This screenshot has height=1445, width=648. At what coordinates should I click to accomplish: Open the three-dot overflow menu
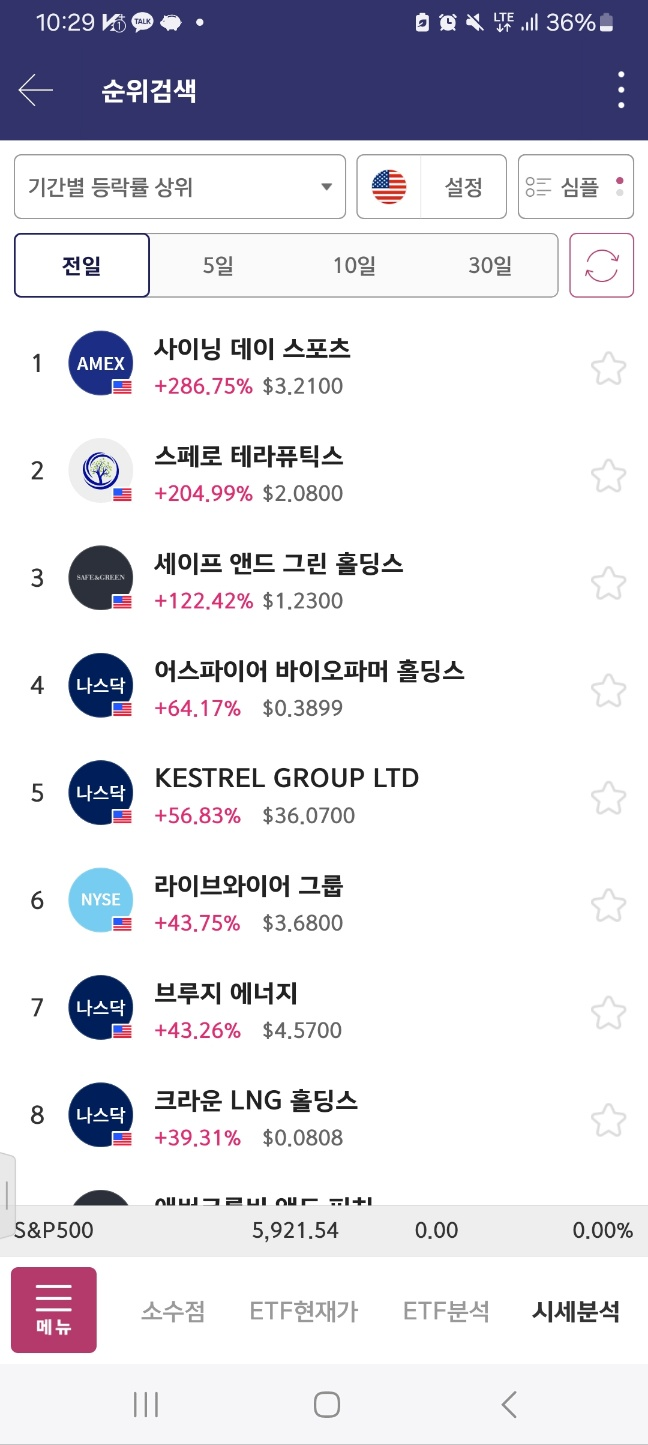pos(621,90)
